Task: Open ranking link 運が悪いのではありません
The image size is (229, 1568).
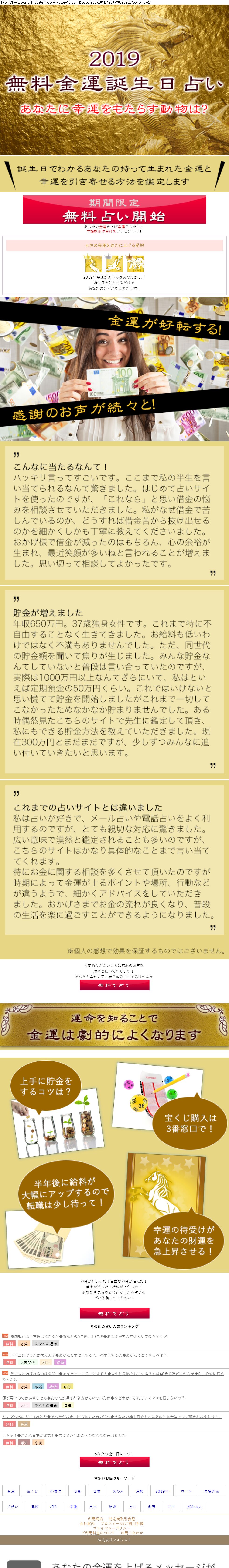Action: [91, 1398]
